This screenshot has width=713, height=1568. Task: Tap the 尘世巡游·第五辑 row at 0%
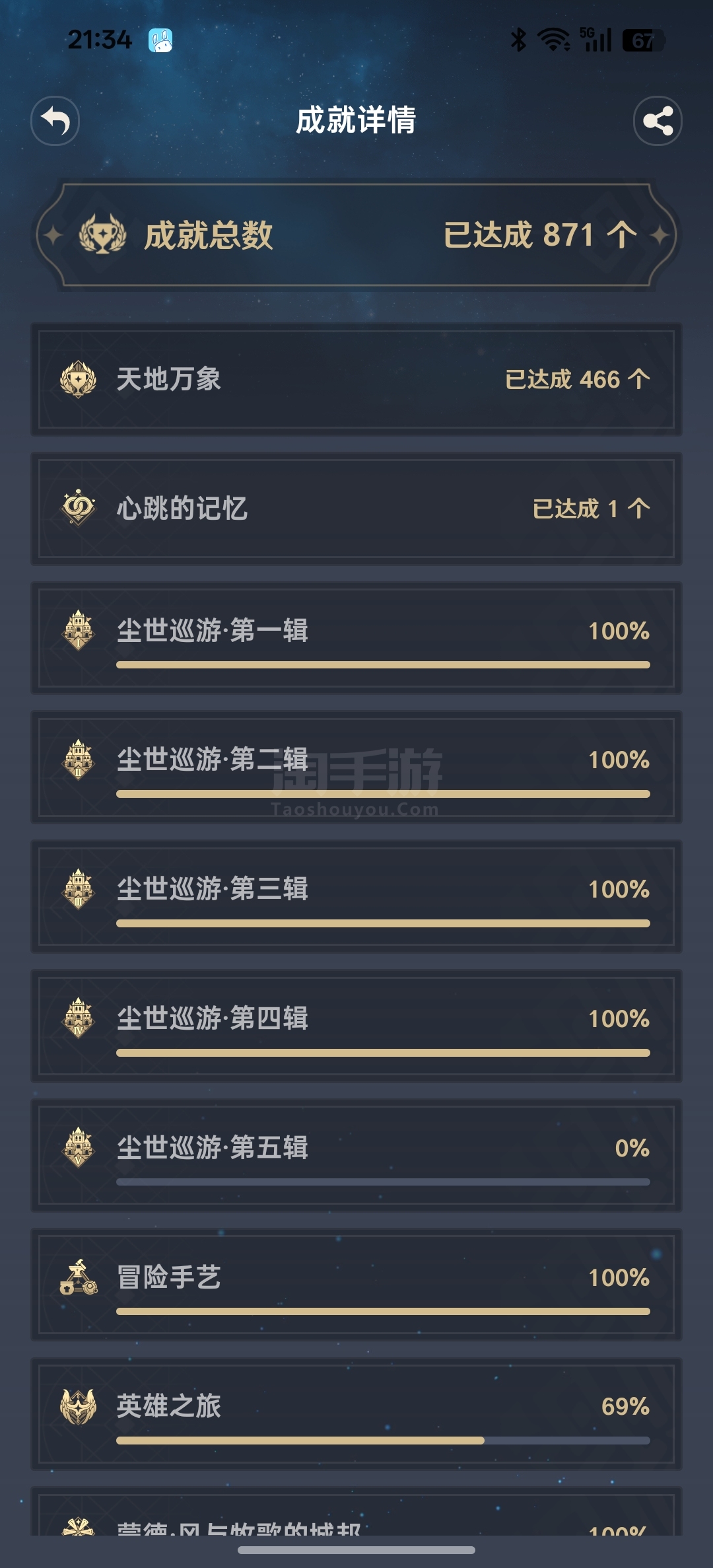click(356, 1155)
